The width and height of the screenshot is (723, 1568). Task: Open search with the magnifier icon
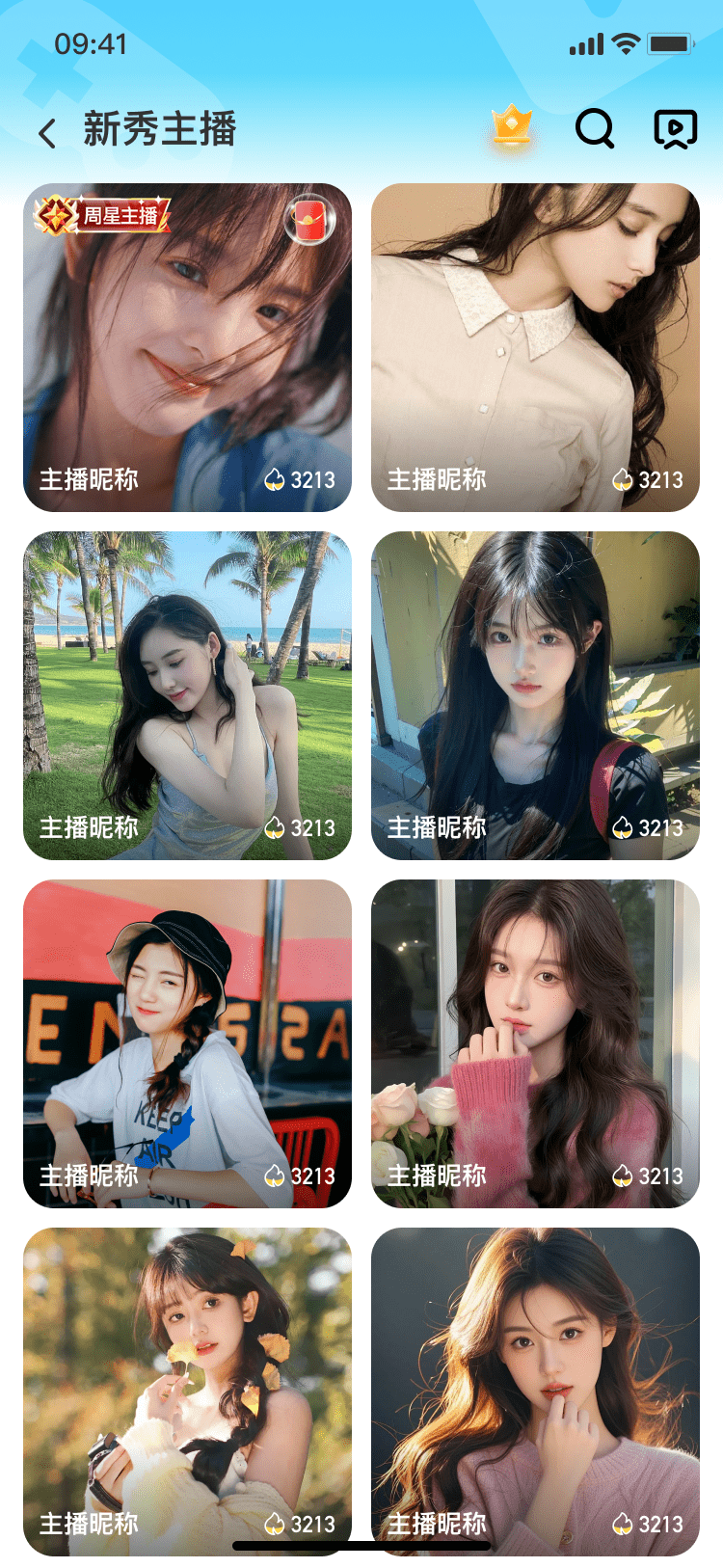point(595,128)
